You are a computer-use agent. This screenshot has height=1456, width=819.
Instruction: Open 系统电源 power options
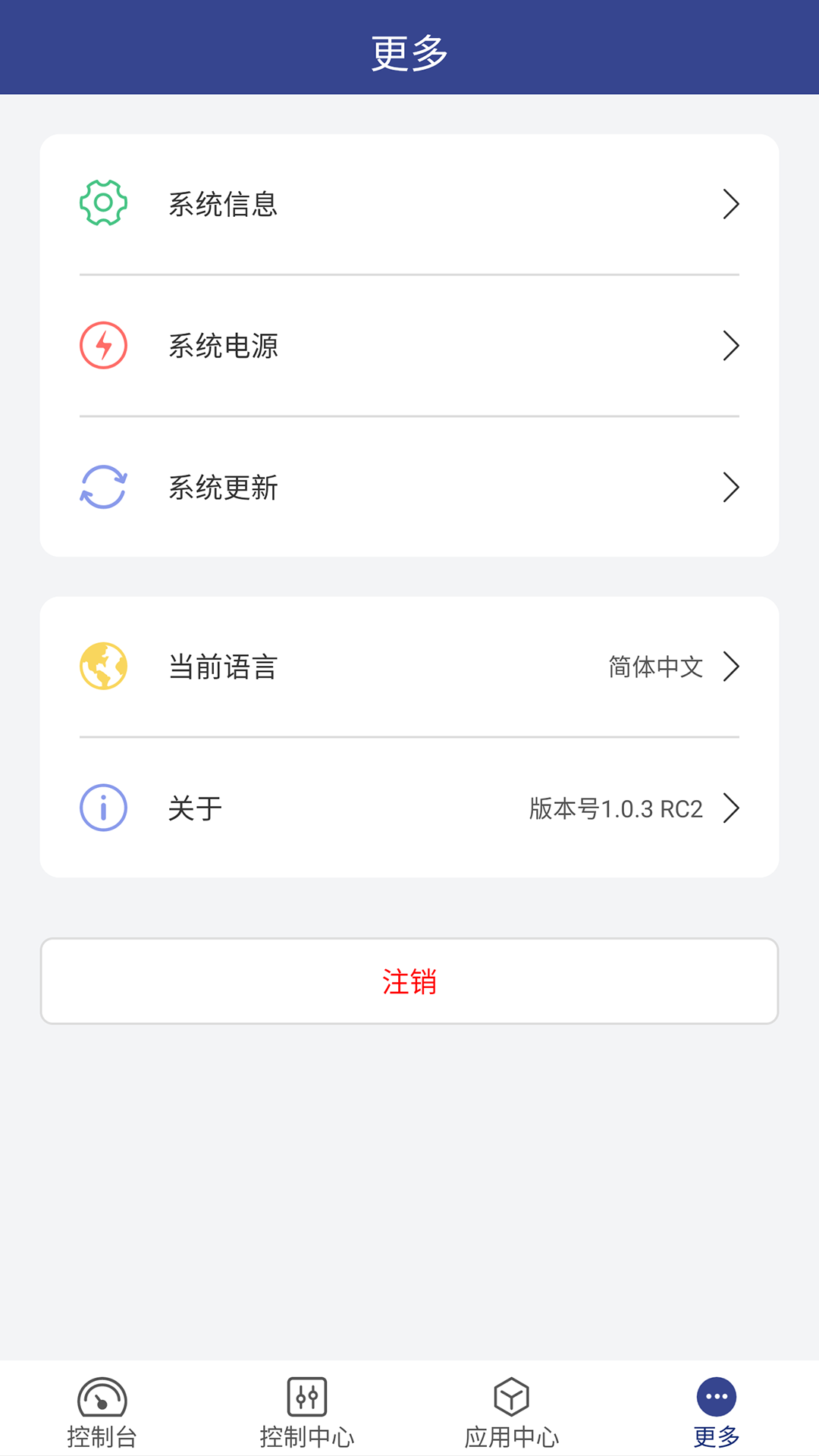[x=409, y=346]
